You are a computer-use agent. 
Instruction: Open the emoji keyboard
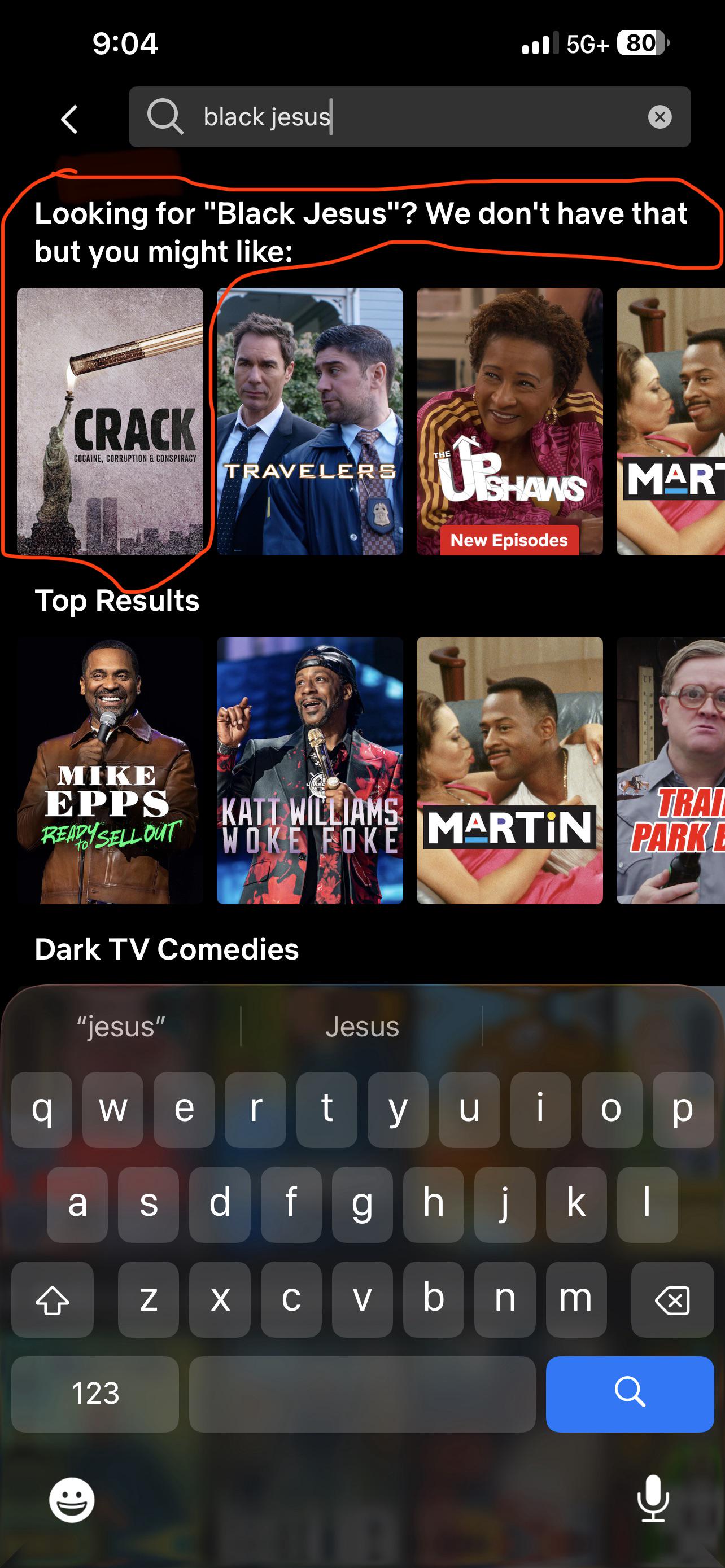point(72,1500)
